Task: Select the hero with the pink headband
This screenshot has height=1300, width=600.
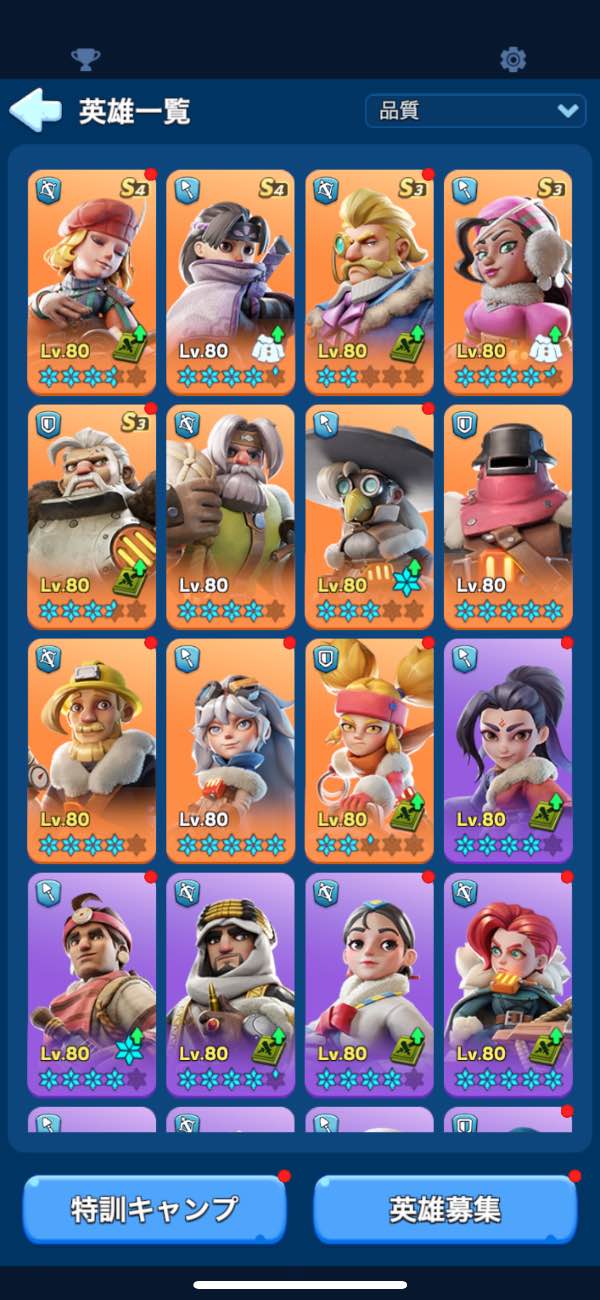Action: [x=369, y=749]
